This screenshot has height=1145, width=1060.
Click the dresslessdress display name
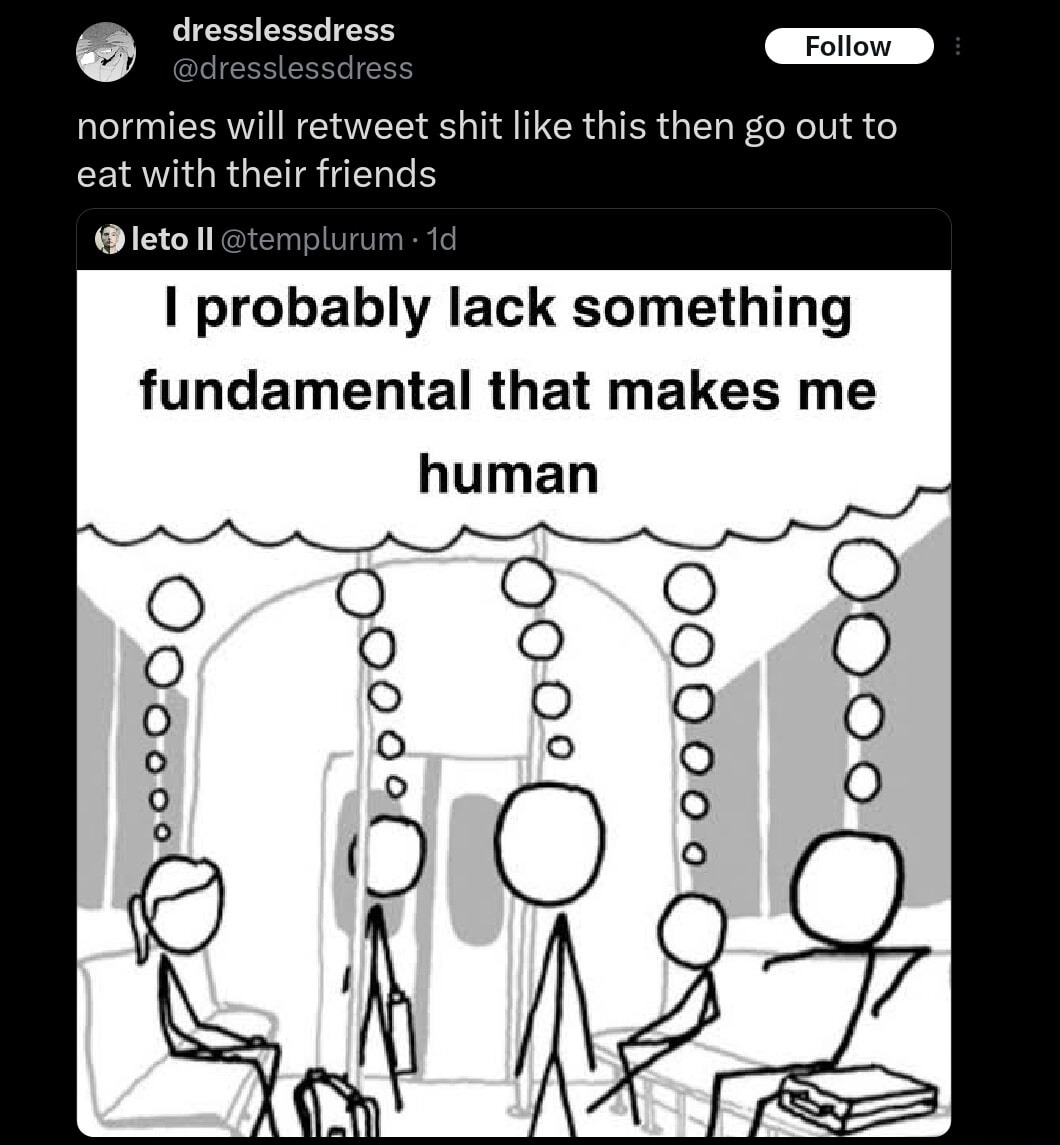pos(283,30)
